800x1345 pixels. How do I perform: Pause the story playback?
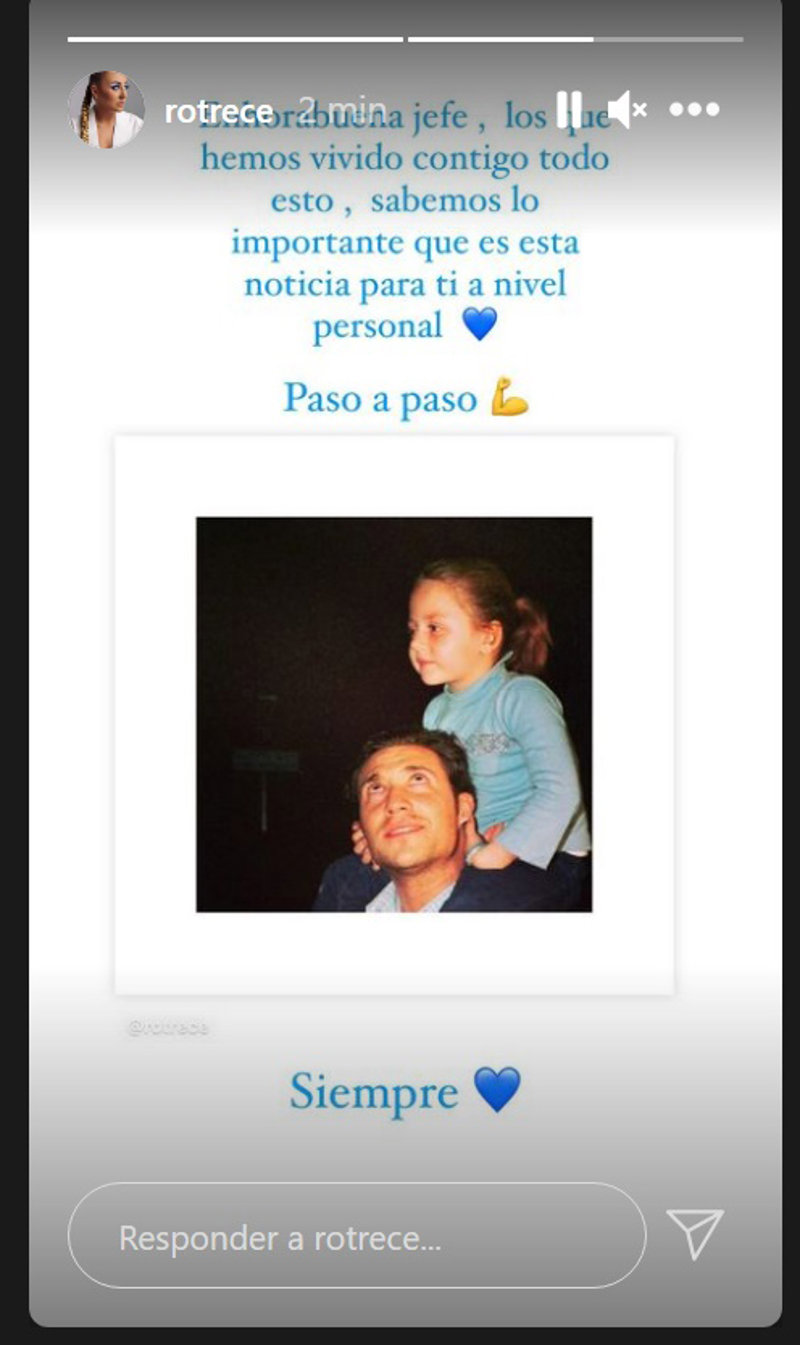[x=569, y=109]
